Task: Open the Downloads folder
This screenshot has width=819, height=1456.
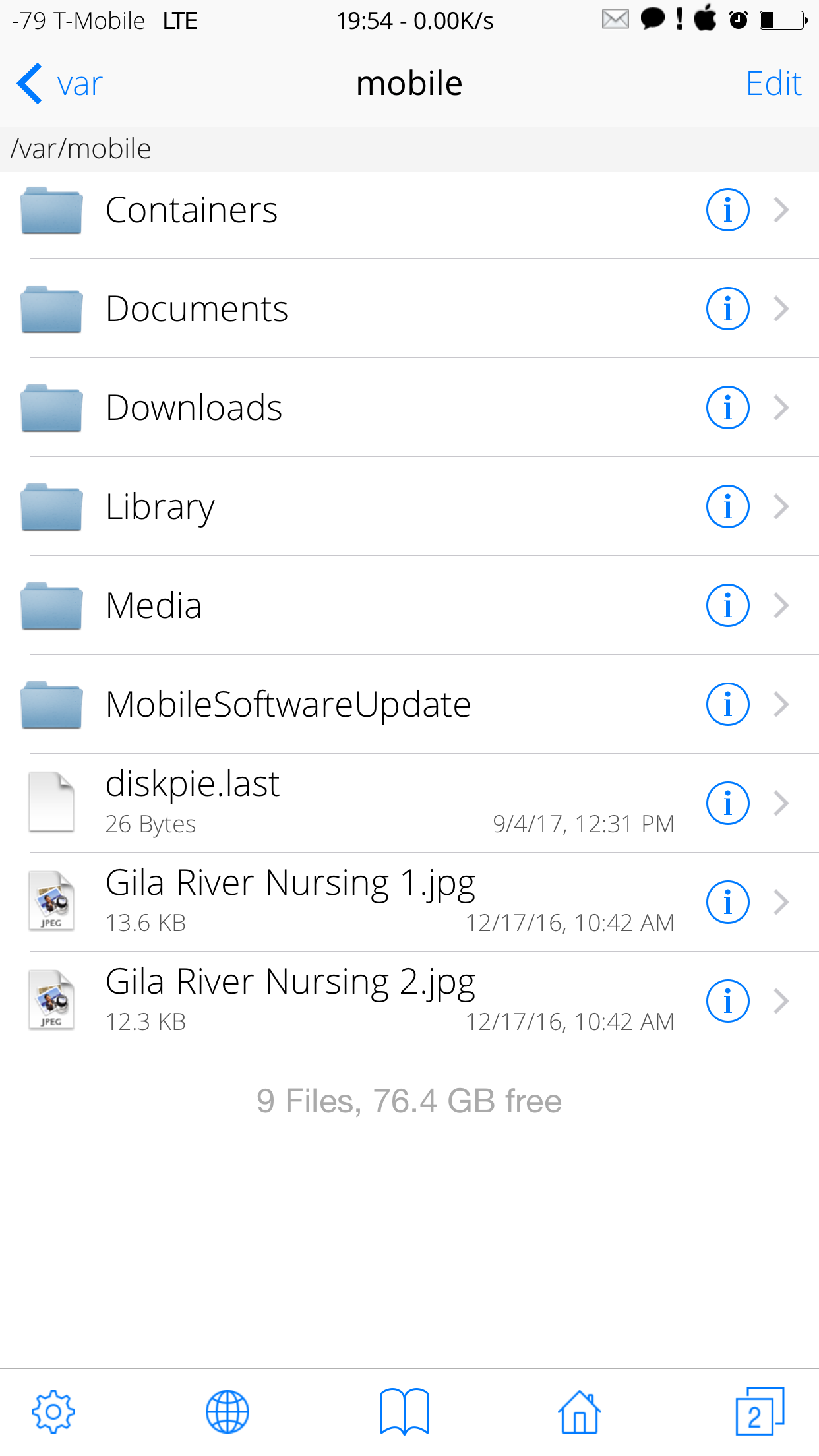Action: coord(409,408)
